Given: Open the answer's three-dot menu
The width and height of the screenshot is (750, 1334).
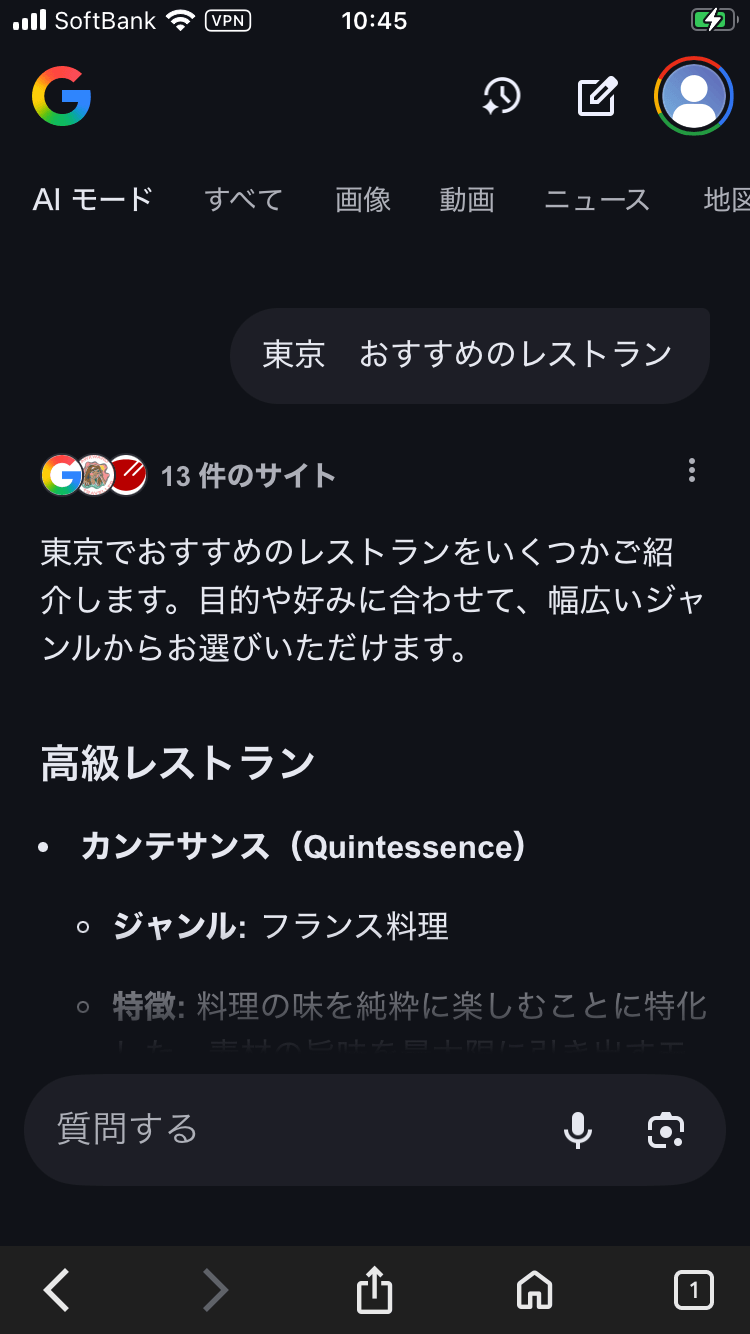Looking at the screenshot, I should coord(691,471).
